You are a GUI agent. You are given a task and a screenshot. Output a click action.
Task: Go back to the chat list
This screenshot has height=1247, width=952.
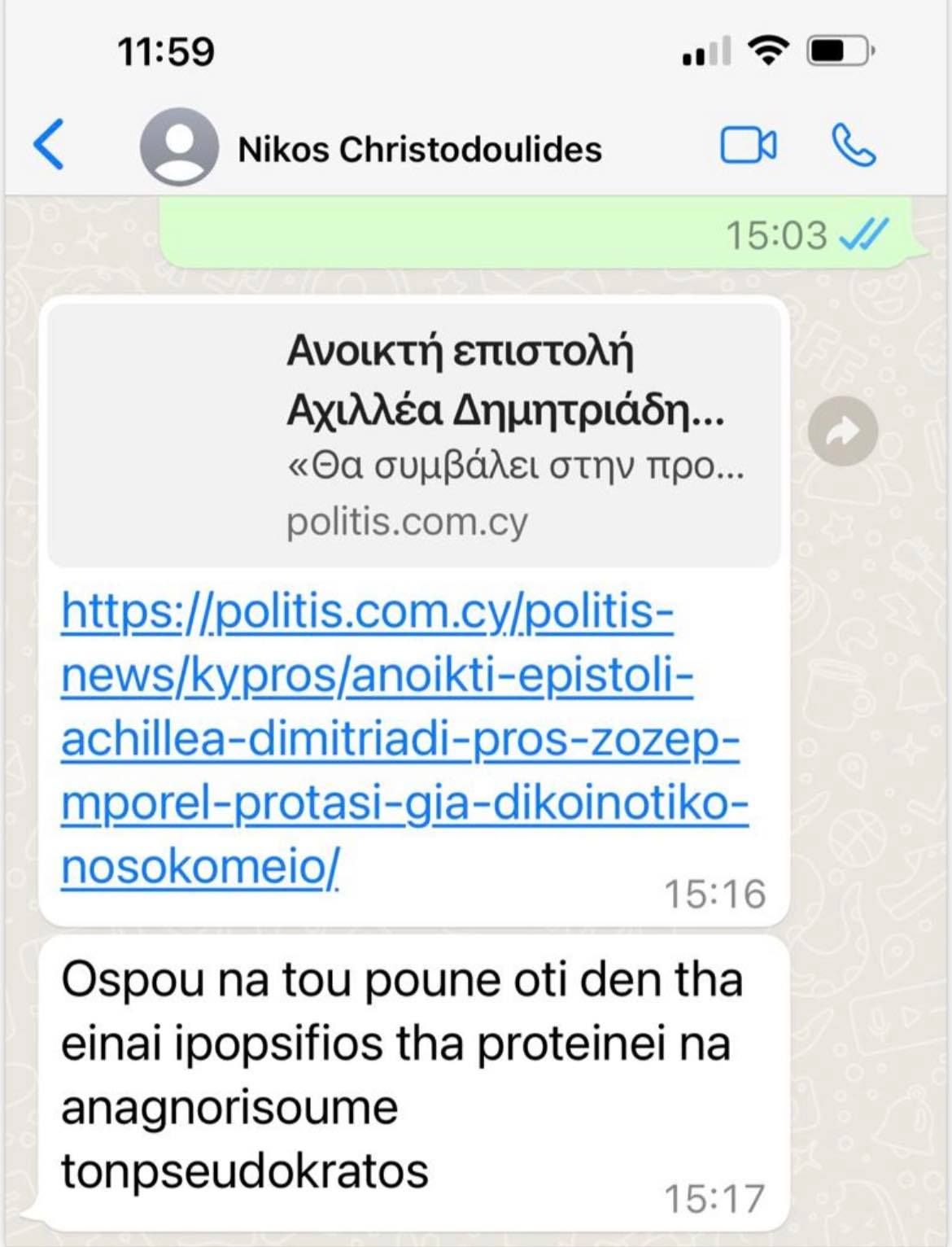[x=49, y=145]
